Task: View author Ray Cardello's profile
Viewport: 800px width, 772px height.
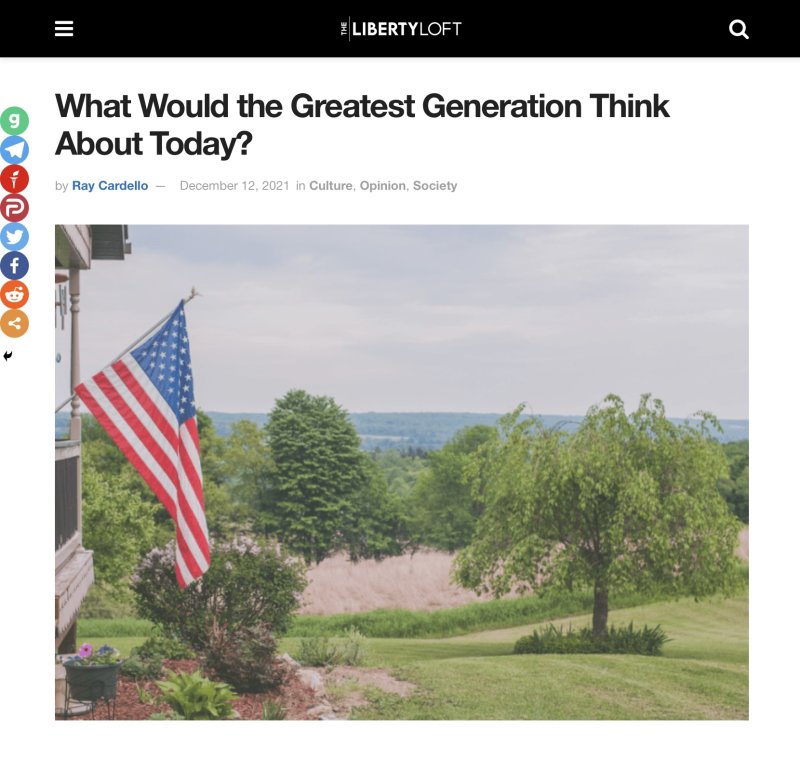Action: [x=110, y=186]
